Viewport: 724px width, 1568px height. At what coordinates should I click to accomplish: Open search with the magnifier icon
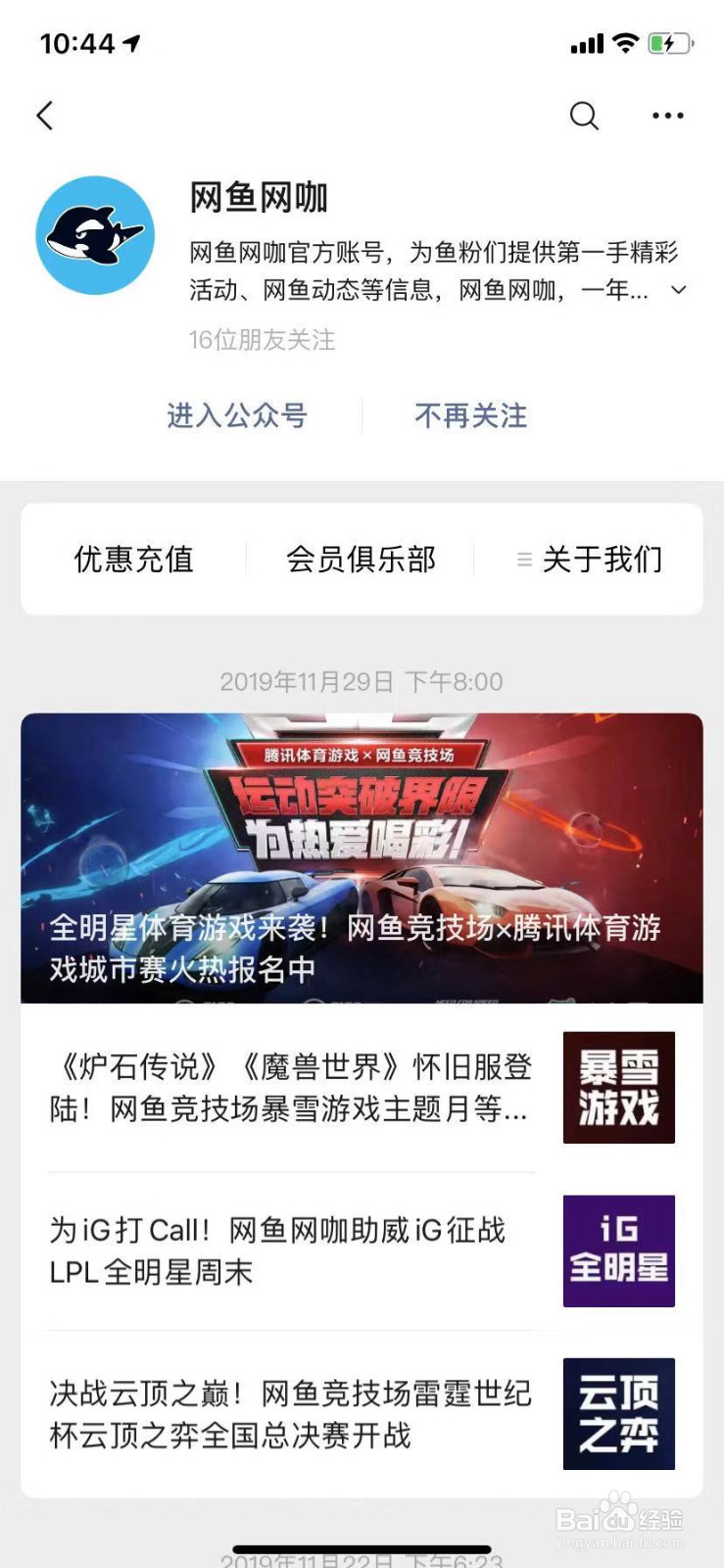click(x=584, y=115)
